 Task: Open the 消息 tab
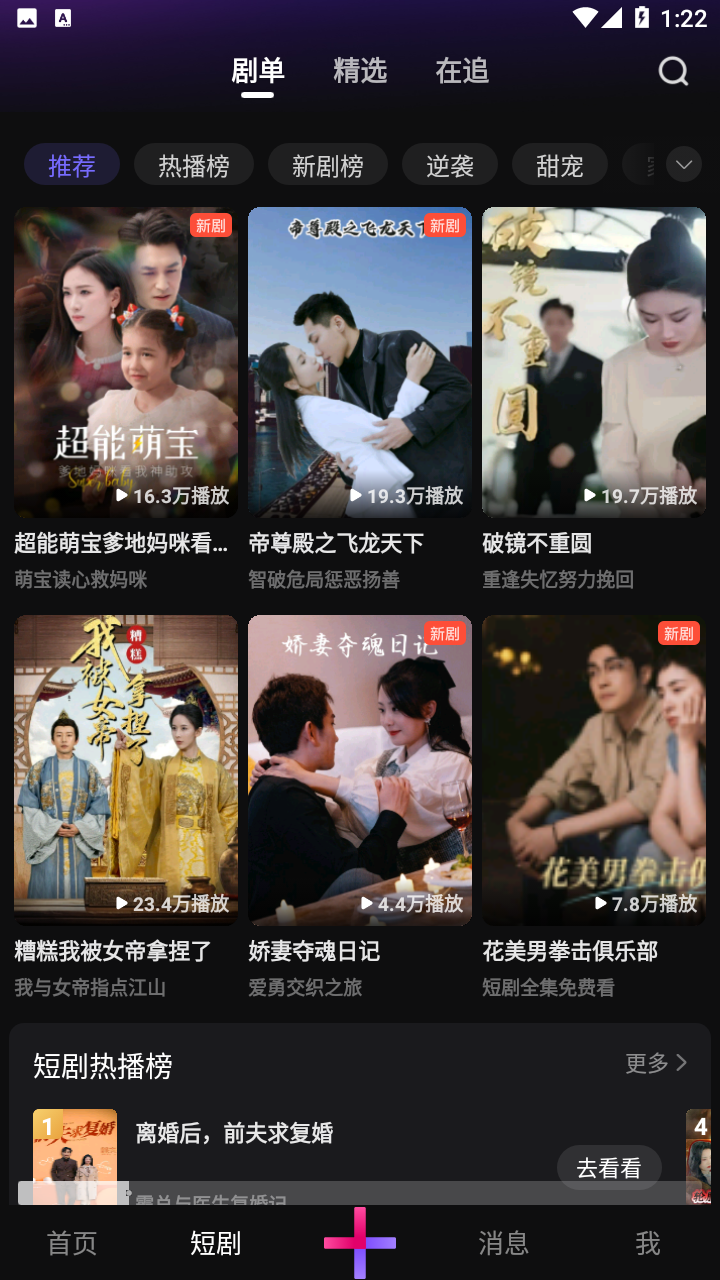(503, 1243)
